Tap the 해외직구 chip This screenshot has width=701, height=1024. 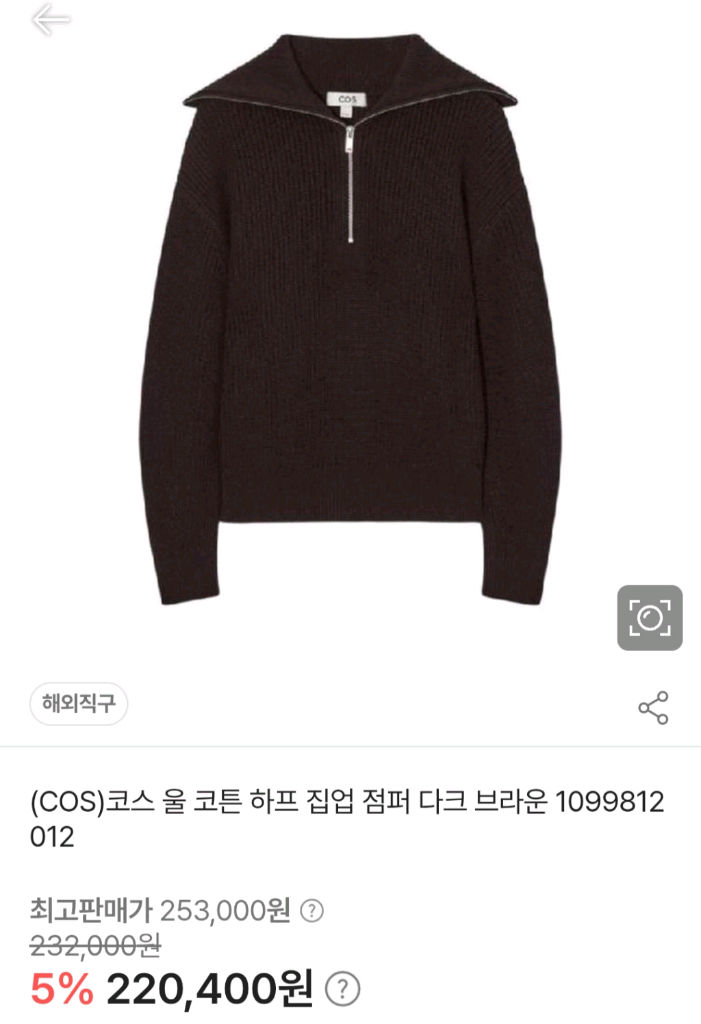pyautogui.click(x=78, y=705)
